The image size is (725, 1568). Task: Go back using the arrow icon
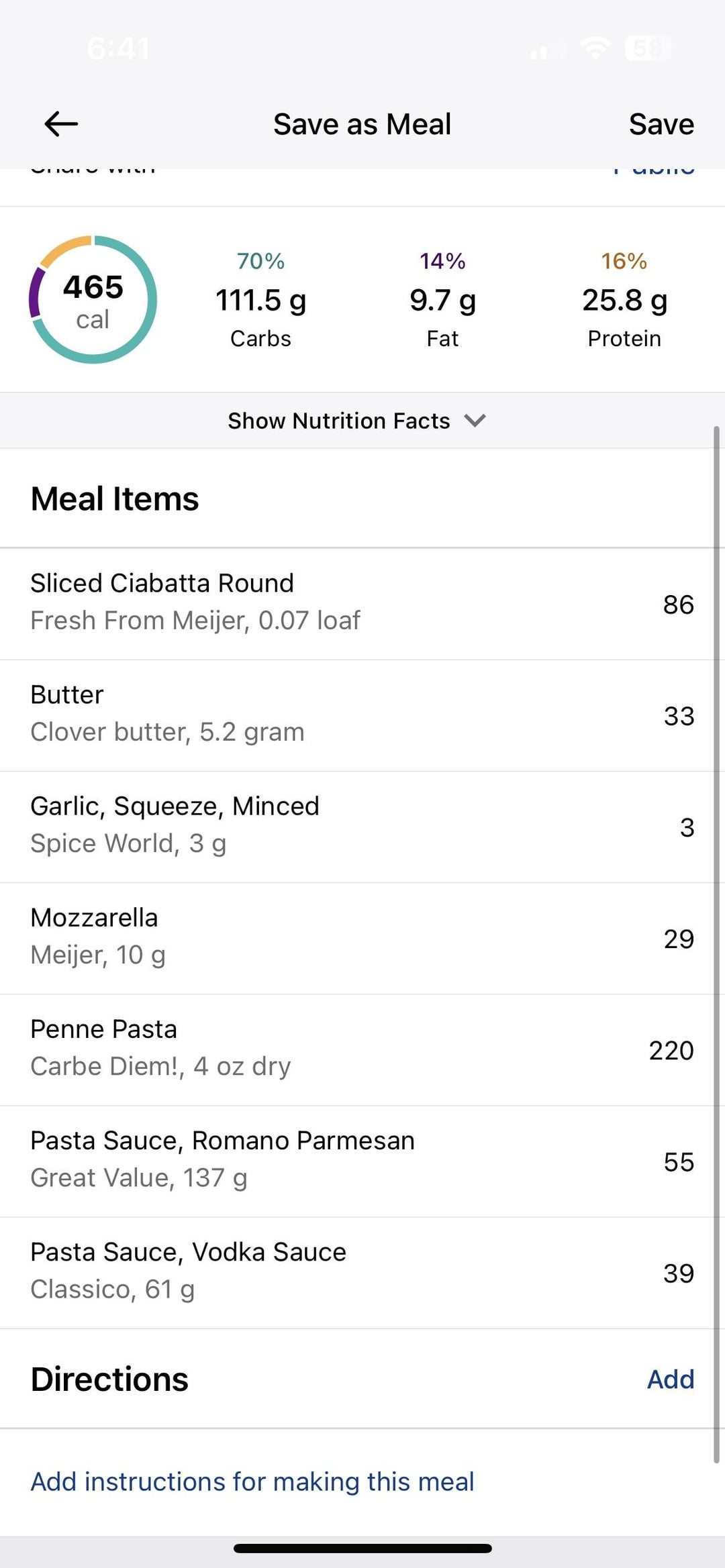[61, 124]
